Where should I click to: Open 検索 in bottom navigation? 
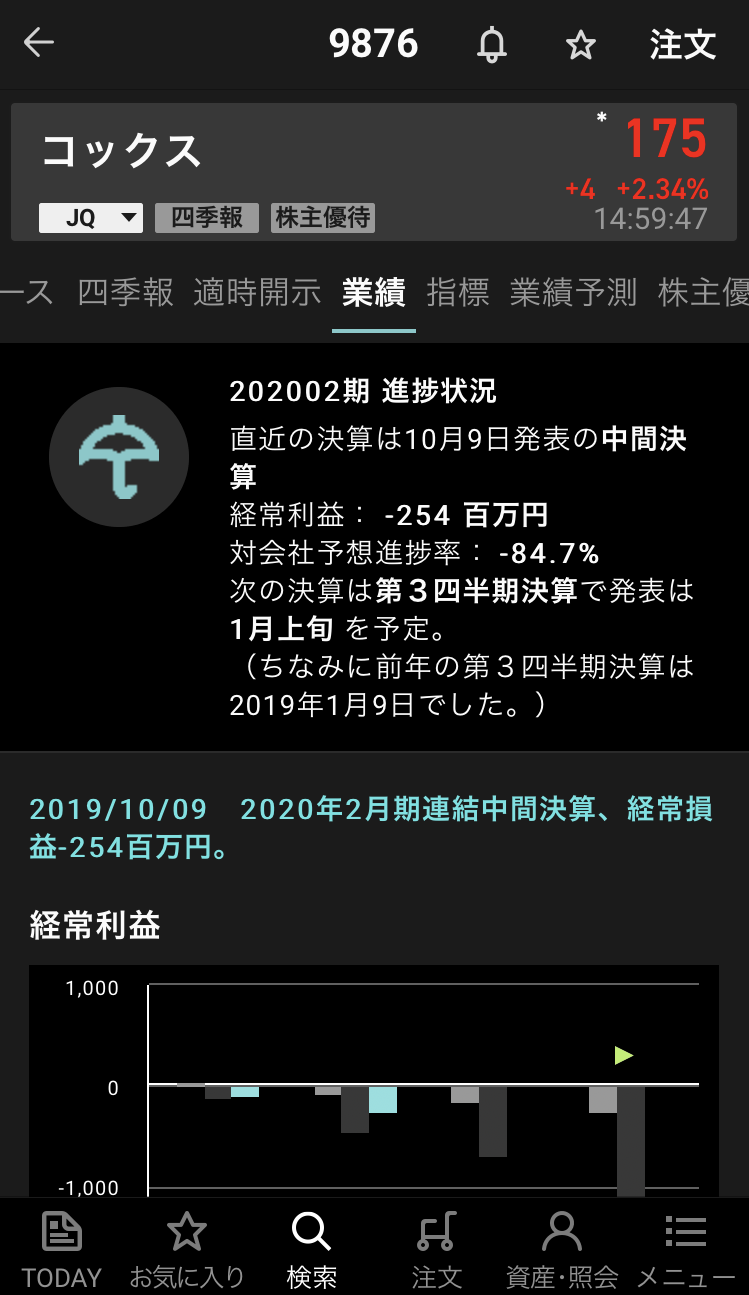click(x=311, y=1248)
